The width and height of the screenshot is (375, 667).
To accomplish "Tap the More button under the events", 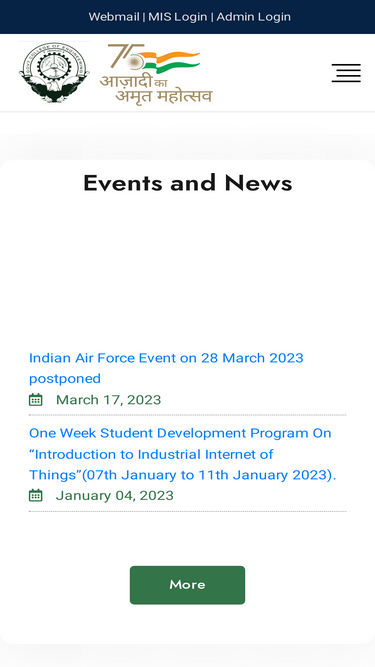I will (188, 585).
